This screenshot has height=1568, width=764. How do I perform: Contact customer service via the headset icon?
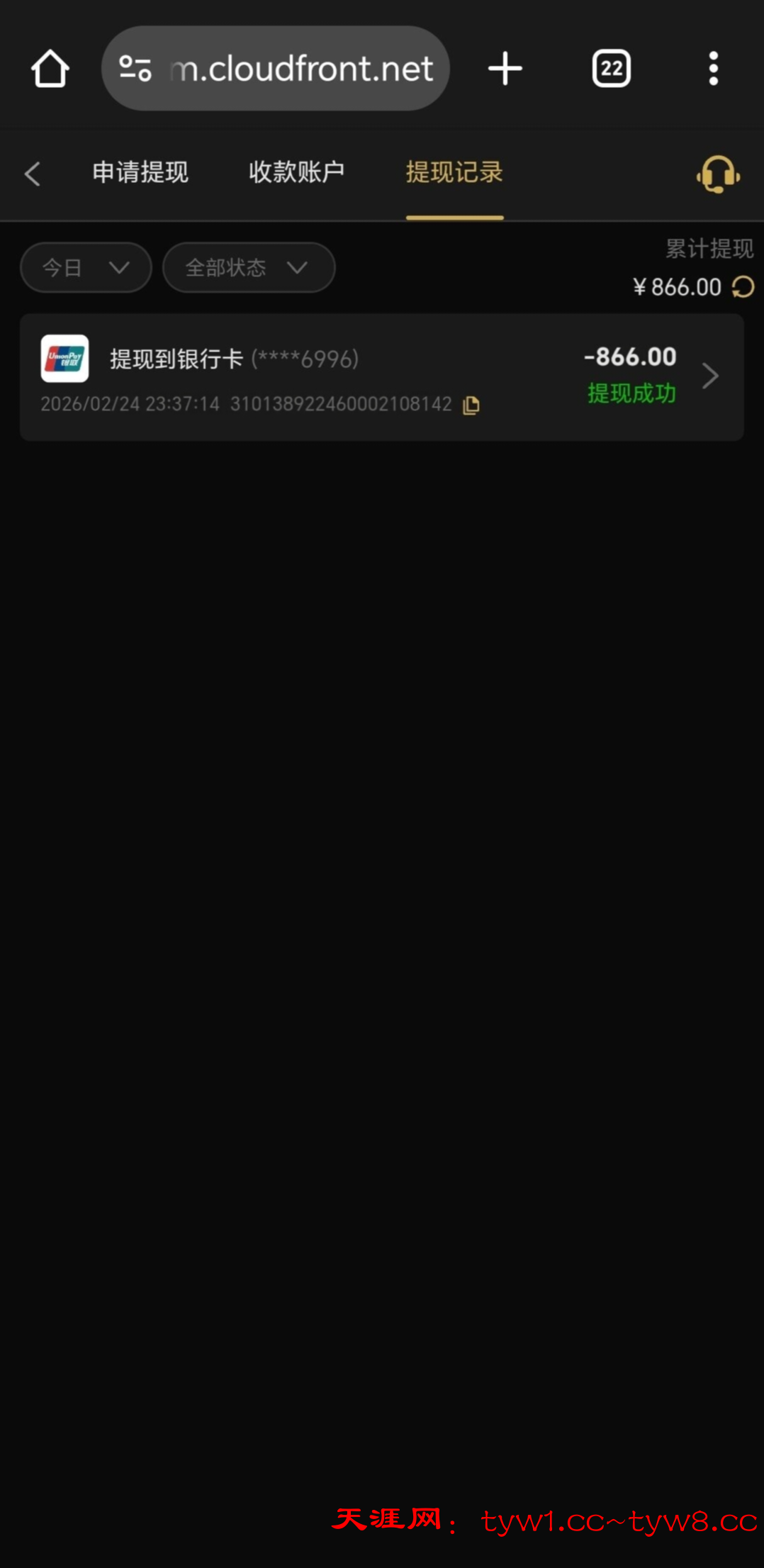(718, 174)
